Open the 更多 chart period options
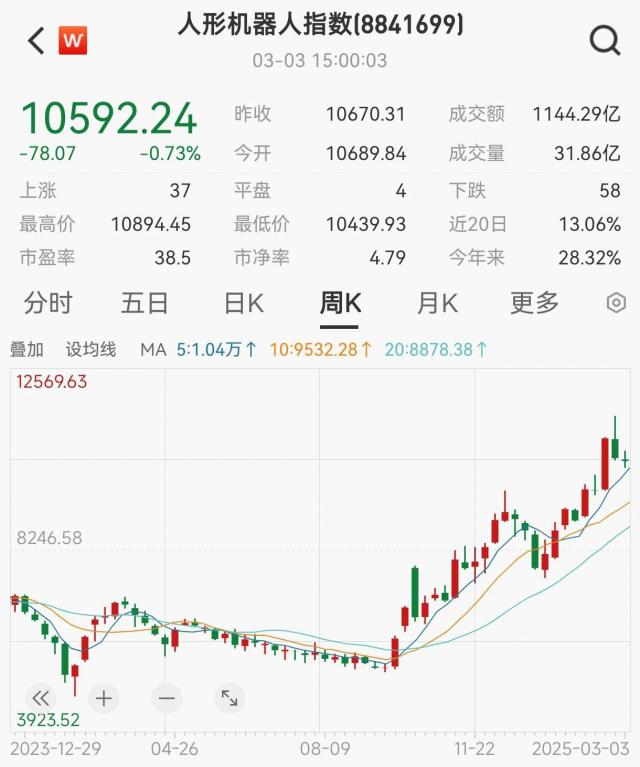Image resolution: width=640 pixels, height=767 pixels. (534, 303)
